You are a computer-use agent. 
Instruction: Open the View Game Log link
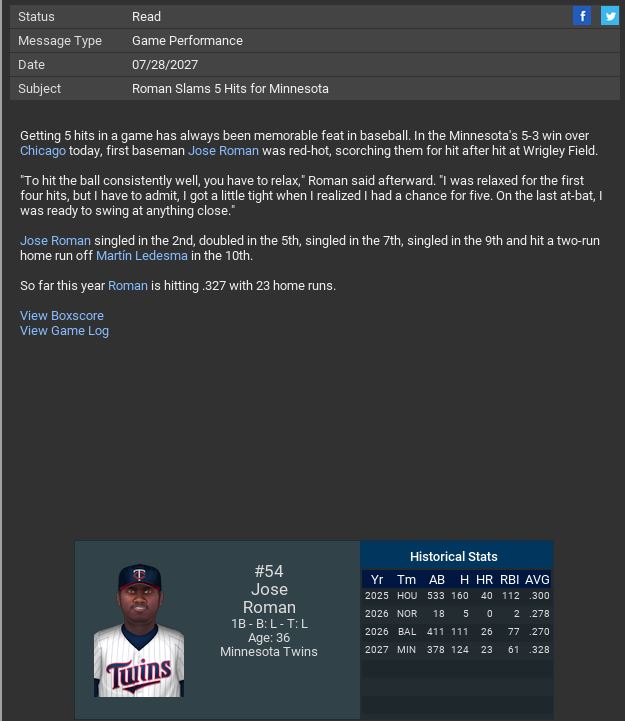tap(64, 331)
